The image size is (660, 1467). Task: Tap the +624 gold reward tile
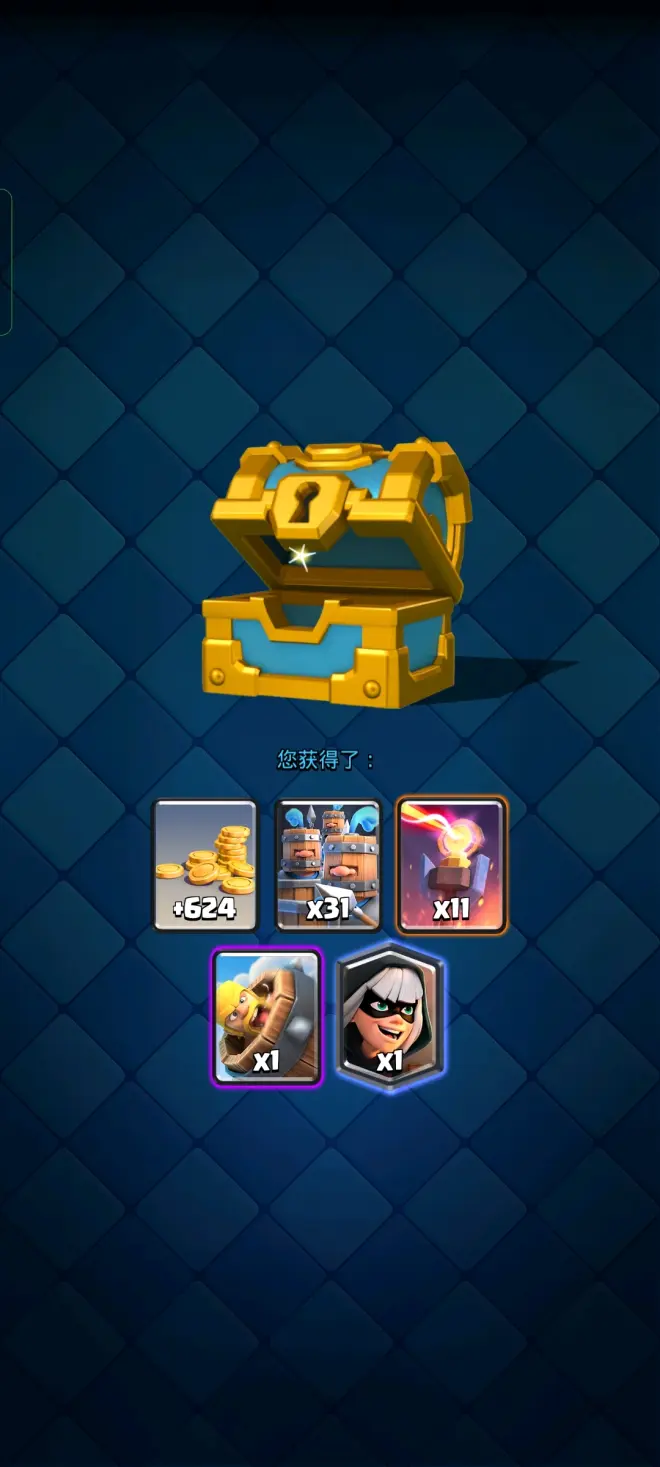(x=205, y=865)
